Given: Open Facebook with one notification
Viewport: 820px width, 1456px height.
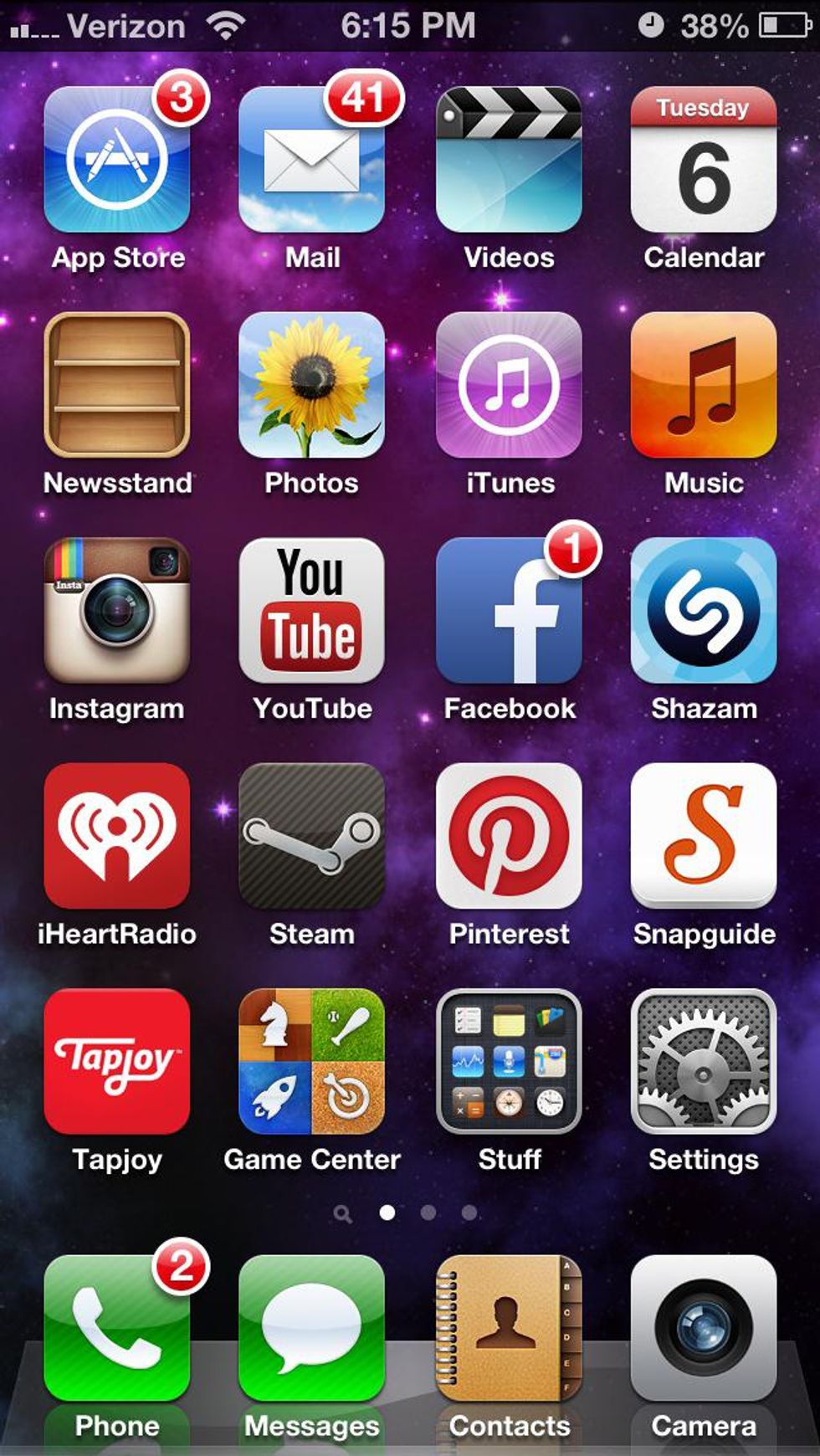Looking at the screenshot, I should tap(509, 611).
